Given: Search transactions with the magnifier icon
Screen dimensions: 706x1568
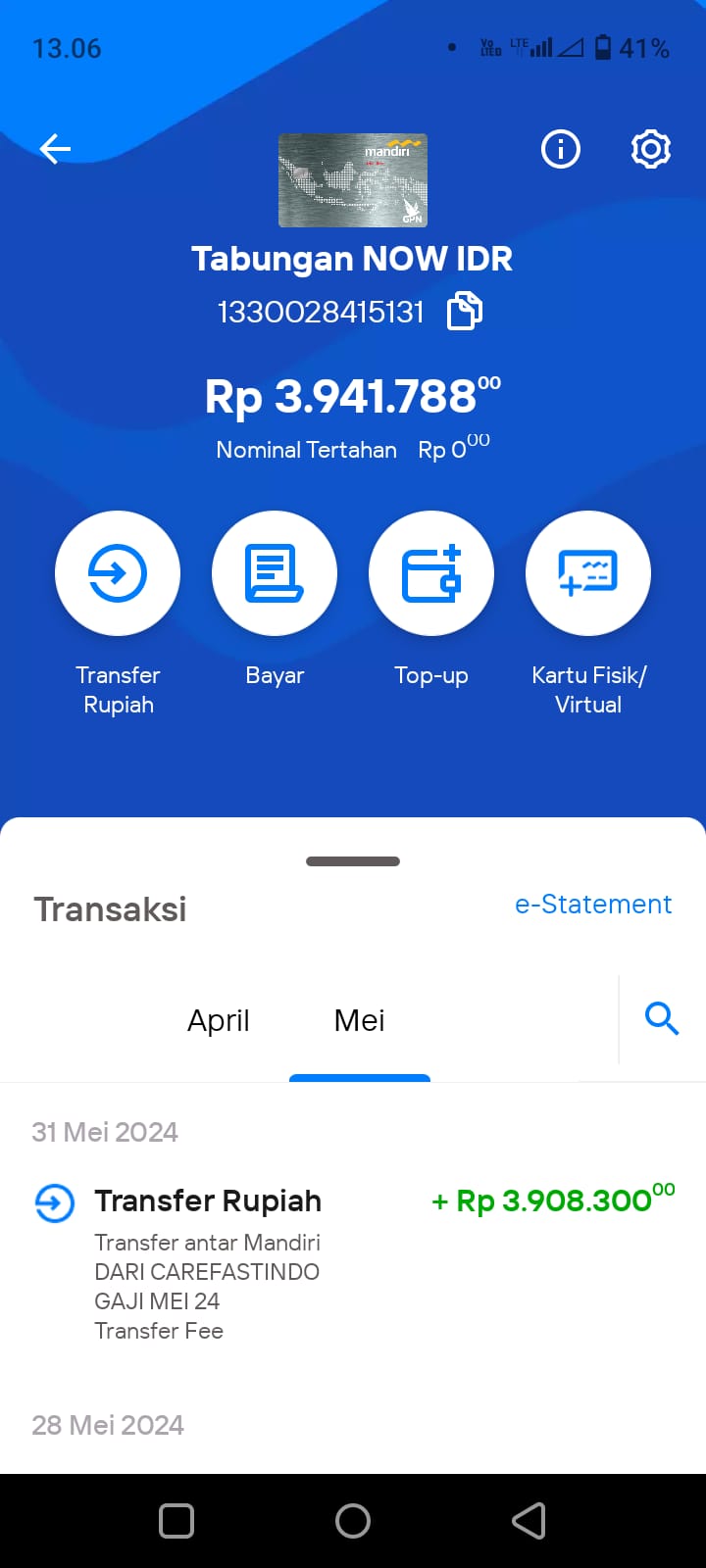Looking at the screenshot, I should click(x=662, y=1019).
